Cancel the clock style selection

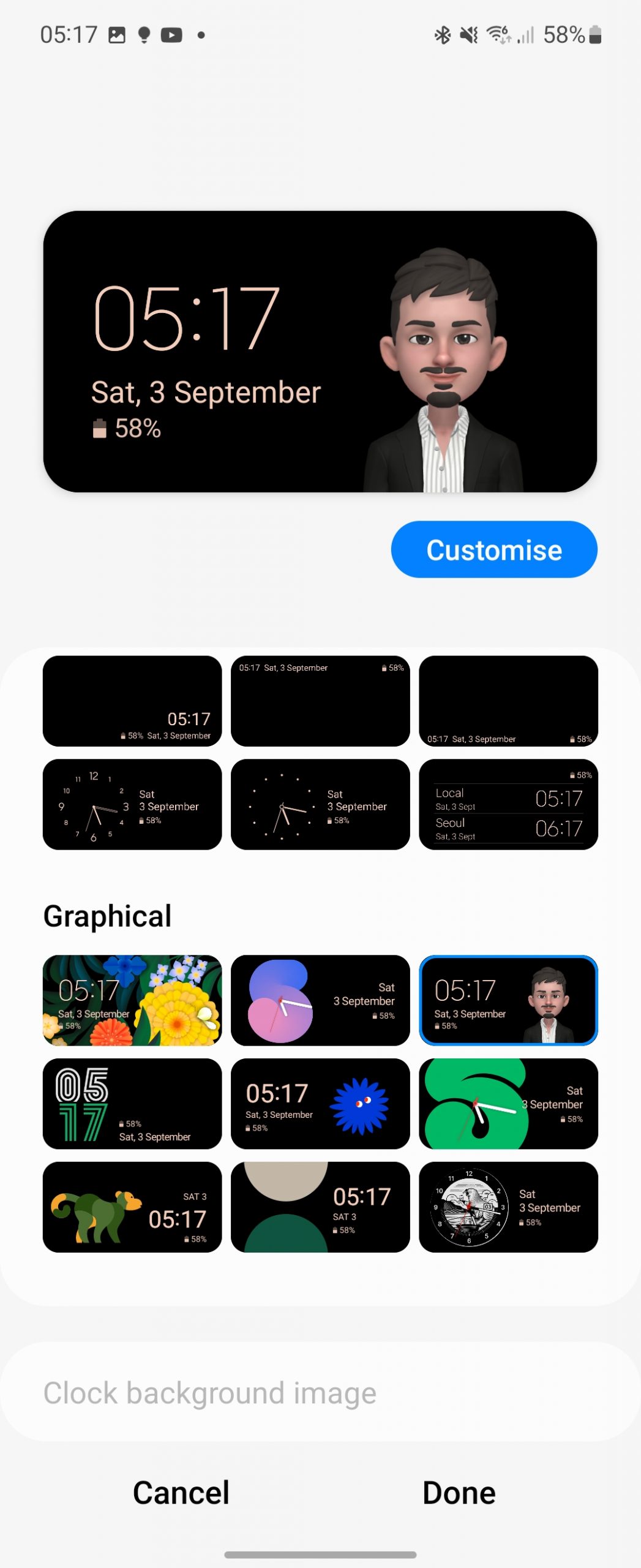point(181,1492)
